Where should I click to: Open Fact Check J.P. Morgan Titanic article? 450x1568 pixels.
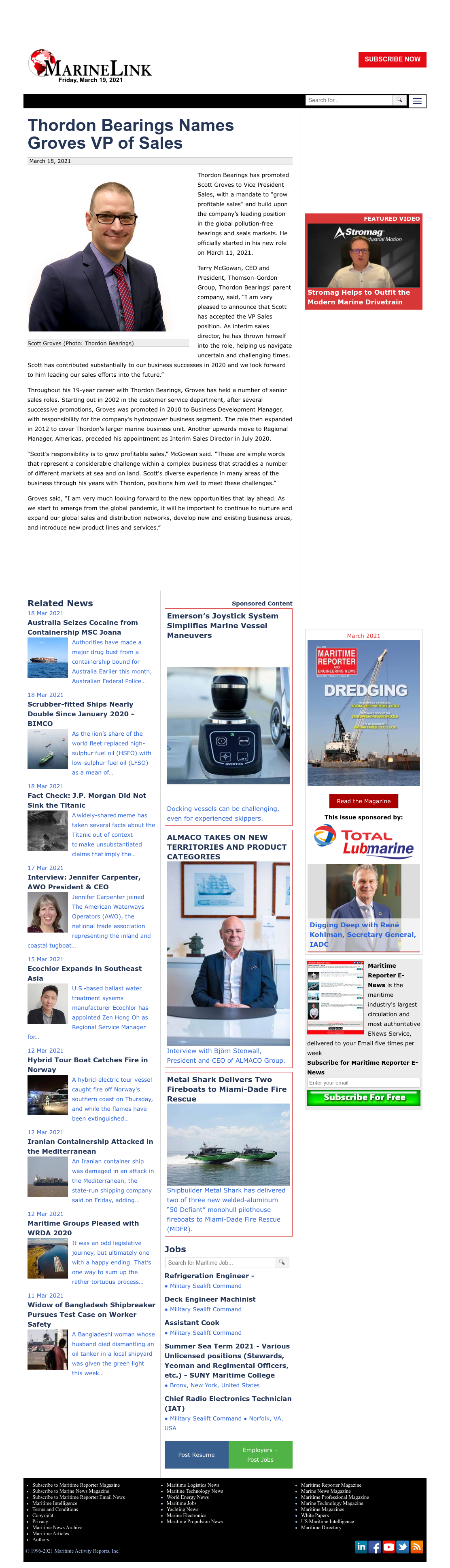click(x=87, y=800)
